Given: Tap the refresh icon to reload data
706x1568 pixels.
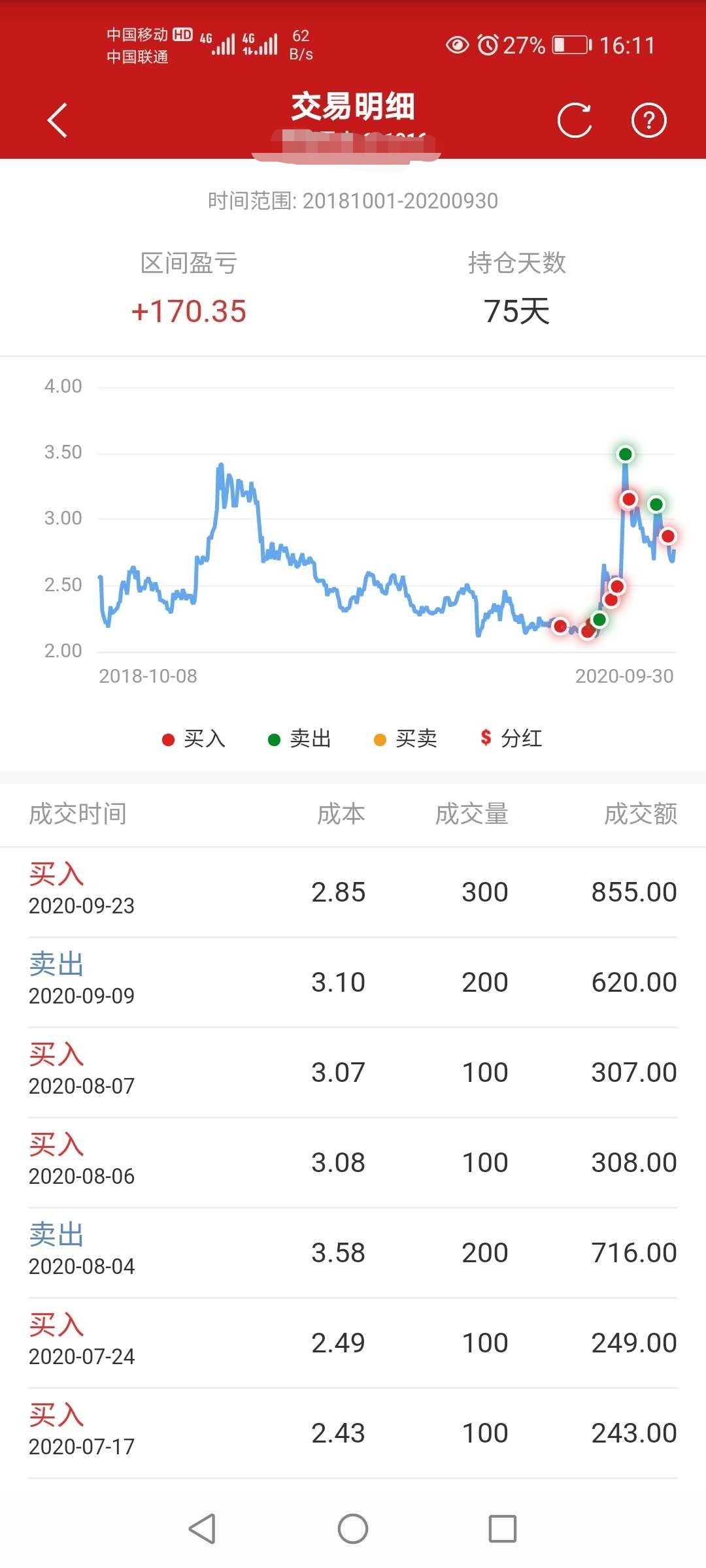Looking at the screenshot, I should 574,120.
